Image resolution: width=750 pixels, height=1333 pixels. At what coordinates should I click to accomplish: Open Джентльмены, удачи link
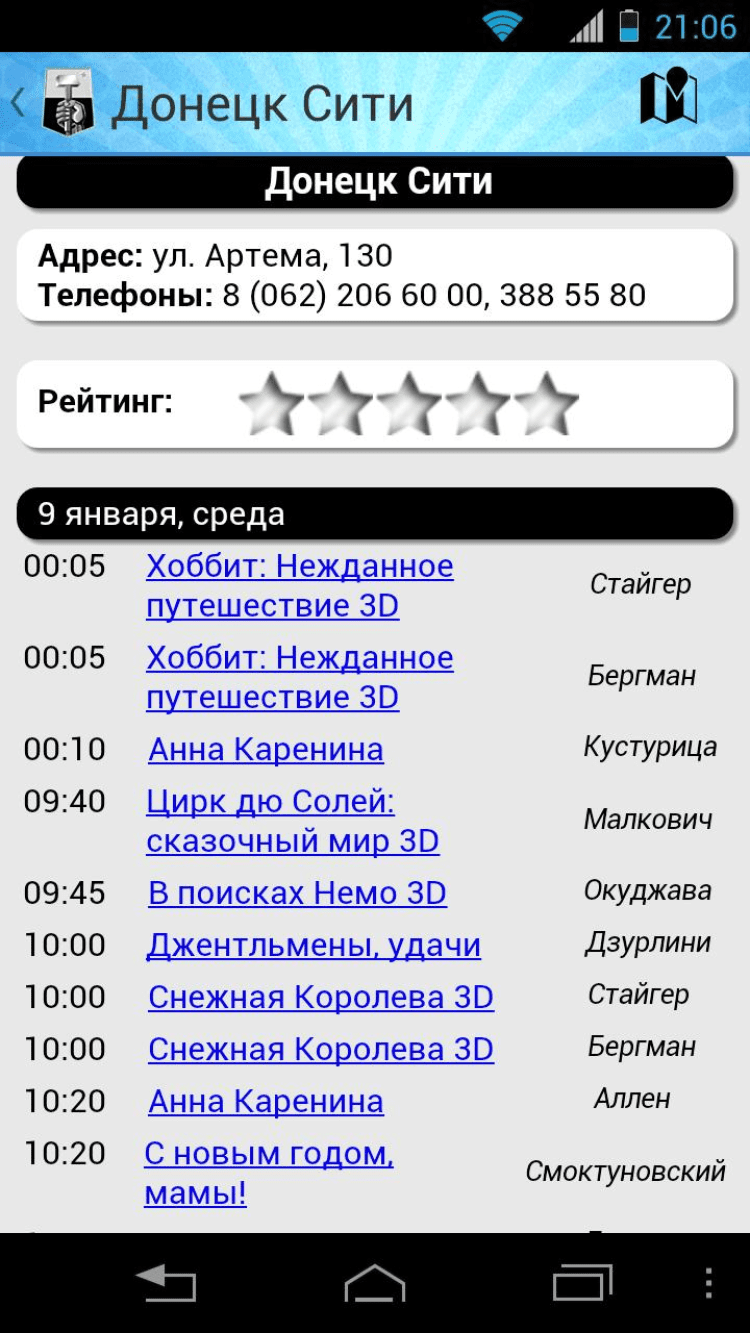point(314,945)
